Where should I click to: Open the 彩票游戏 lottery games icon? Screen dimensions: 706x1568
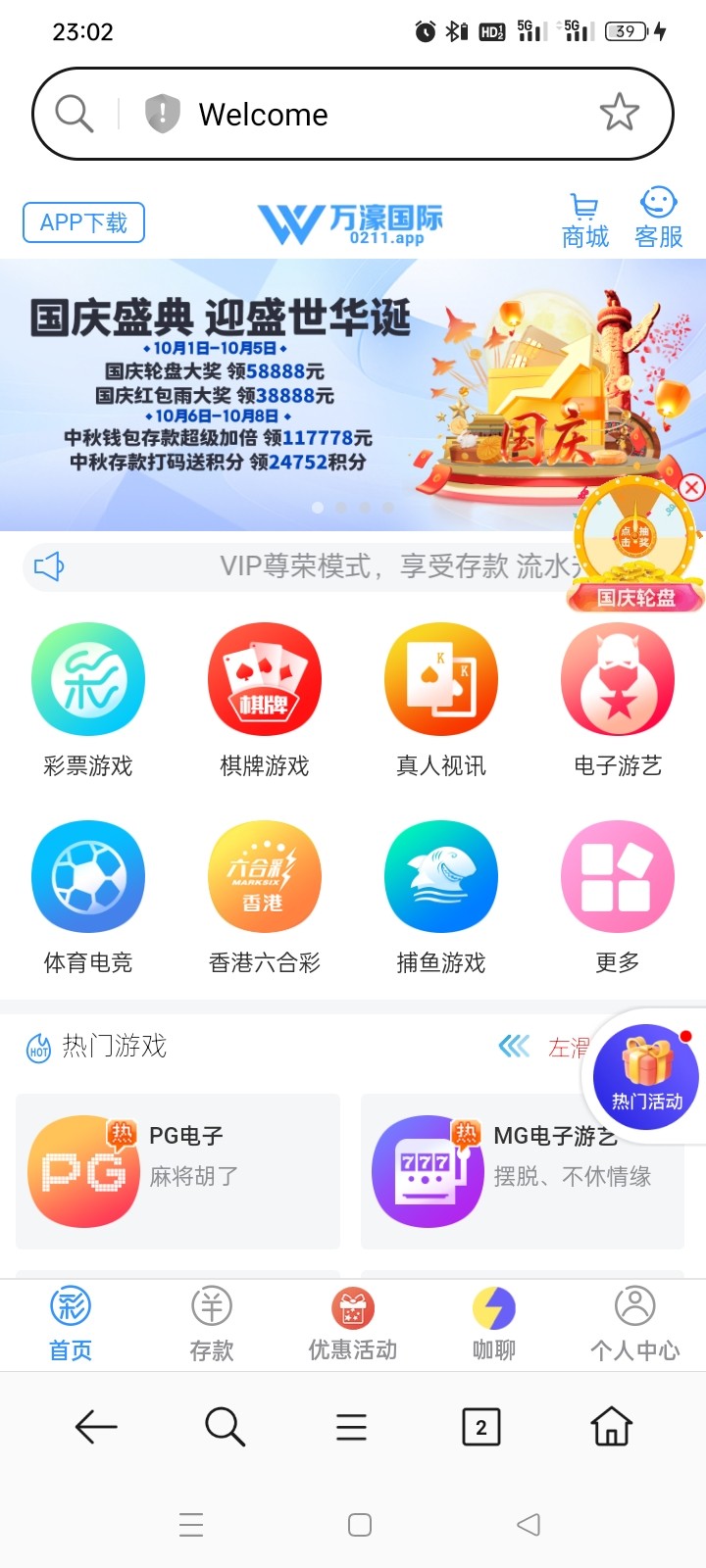click(x=88, y=678)
